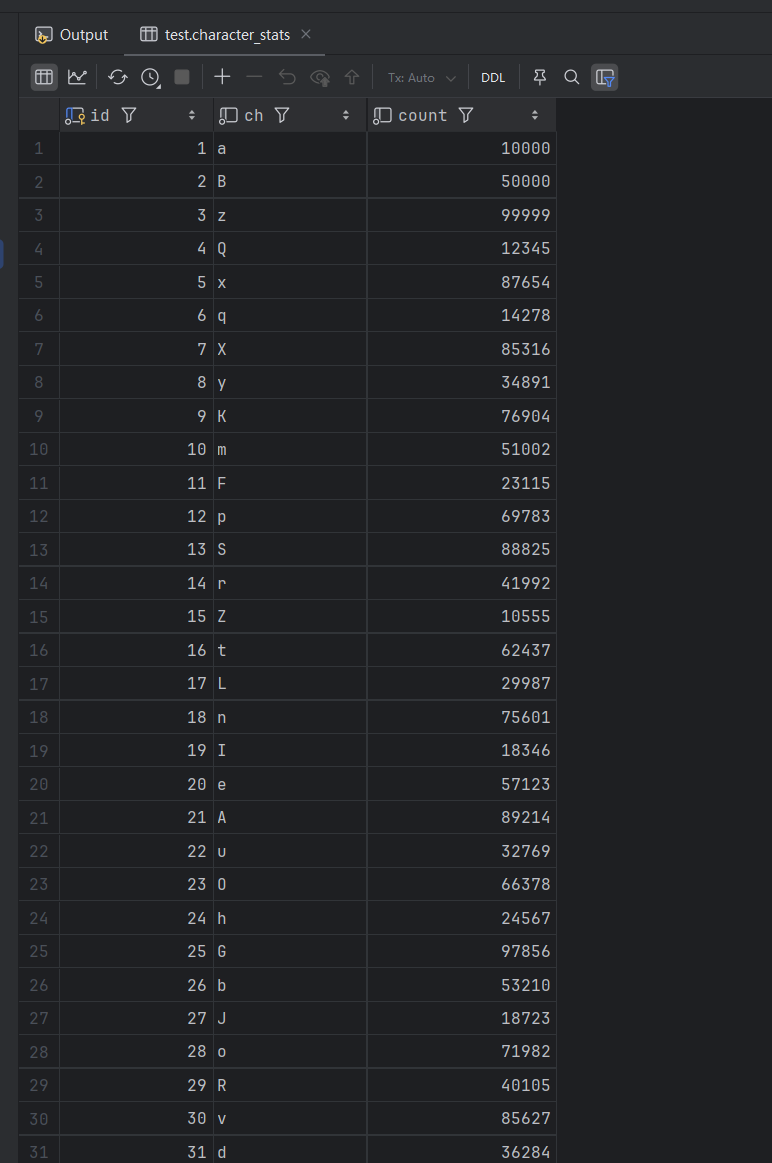Open search in the table toolbar

click(572, 77)
